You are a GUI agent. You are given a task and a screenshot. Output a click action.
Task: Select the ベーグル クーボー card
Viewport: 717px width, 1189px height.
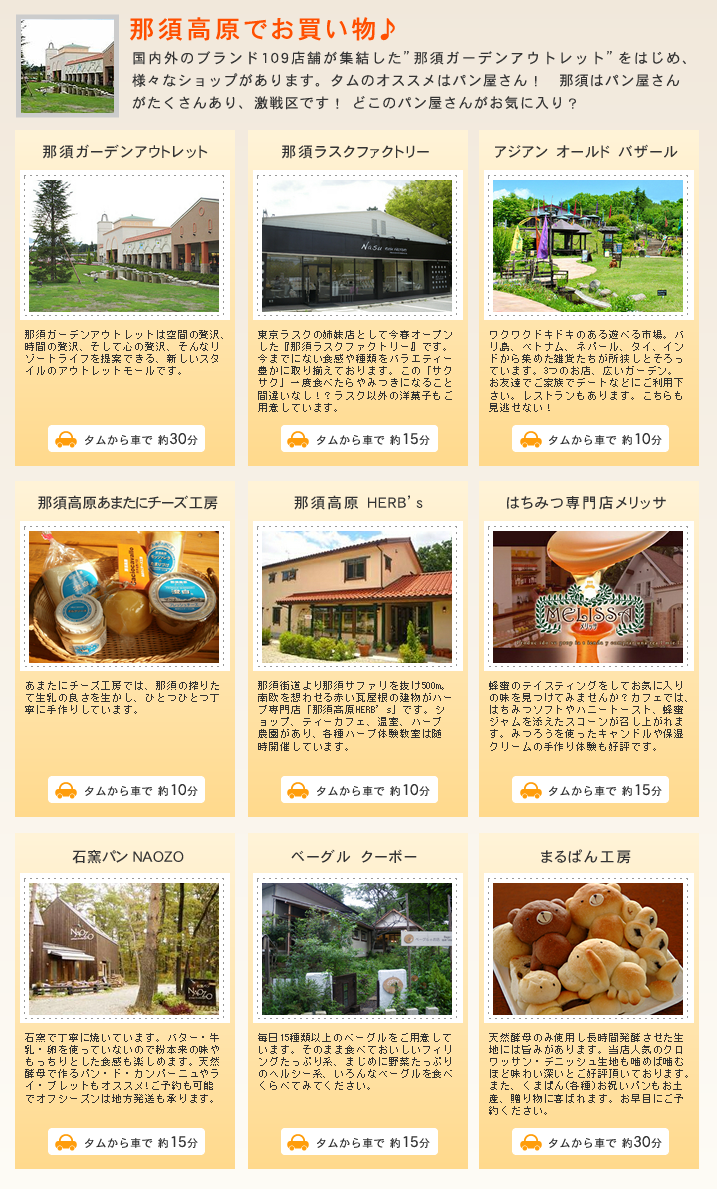[x=357, y=948]
